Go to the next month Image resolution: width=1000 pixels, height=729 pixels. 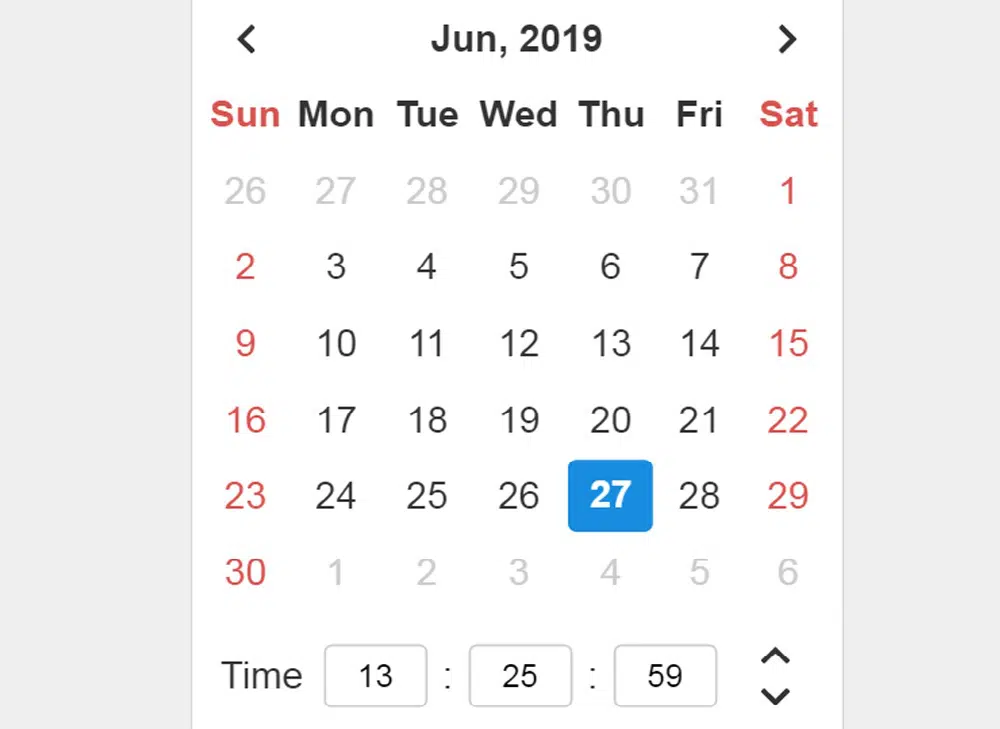click(x=788, y=39)
